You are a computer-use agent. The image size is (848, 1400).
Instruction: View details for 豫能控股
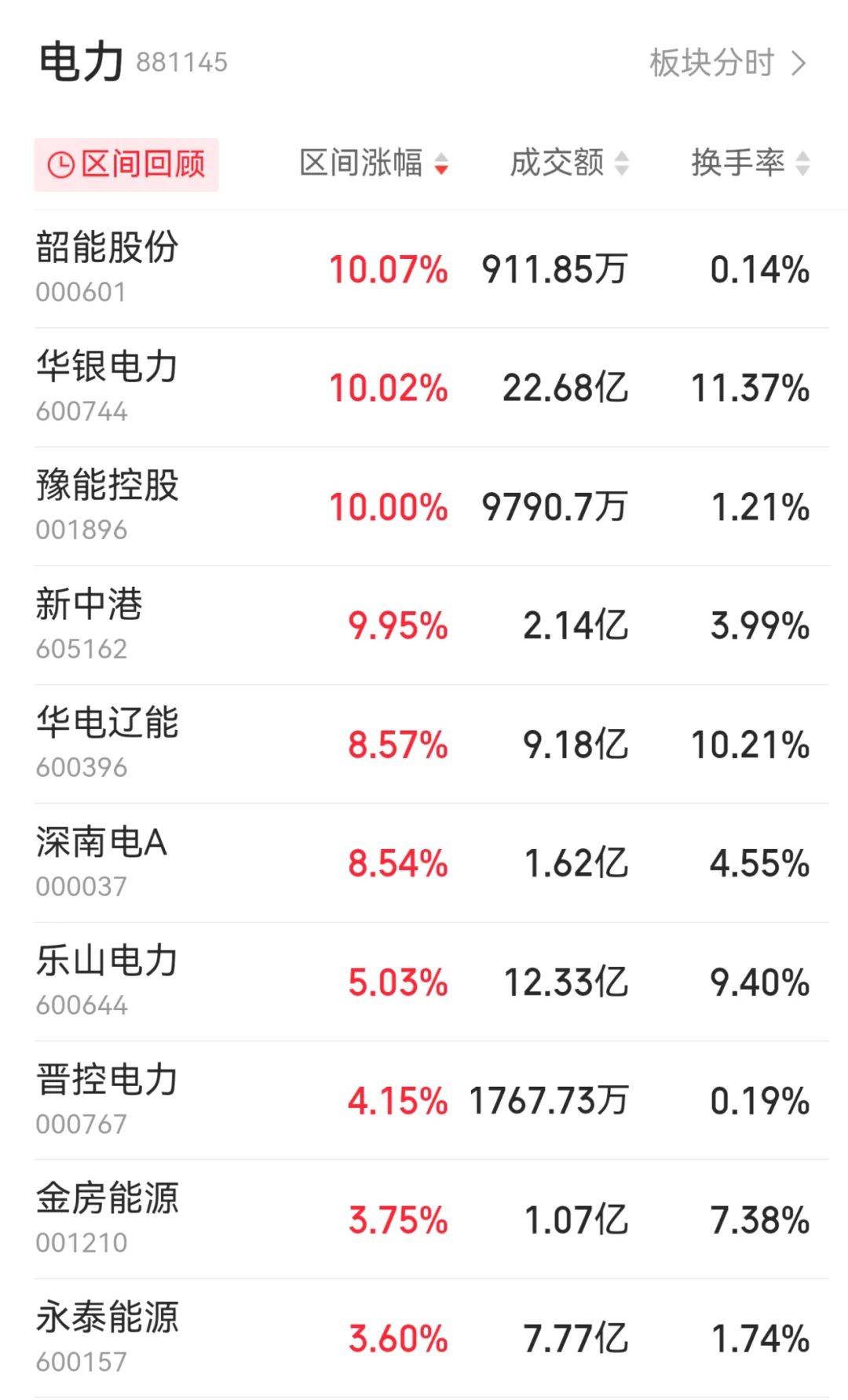click(432, 506)
